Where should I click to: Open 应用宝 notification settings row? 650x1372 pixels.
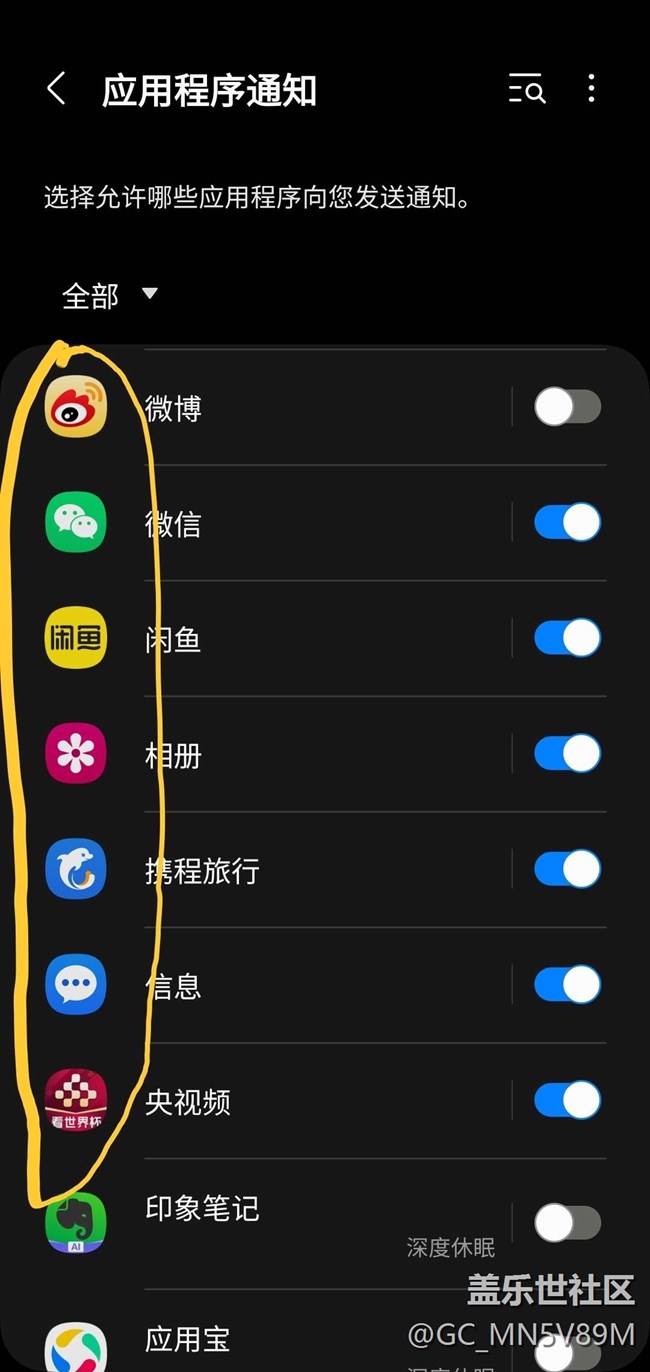coord(300,1339)
